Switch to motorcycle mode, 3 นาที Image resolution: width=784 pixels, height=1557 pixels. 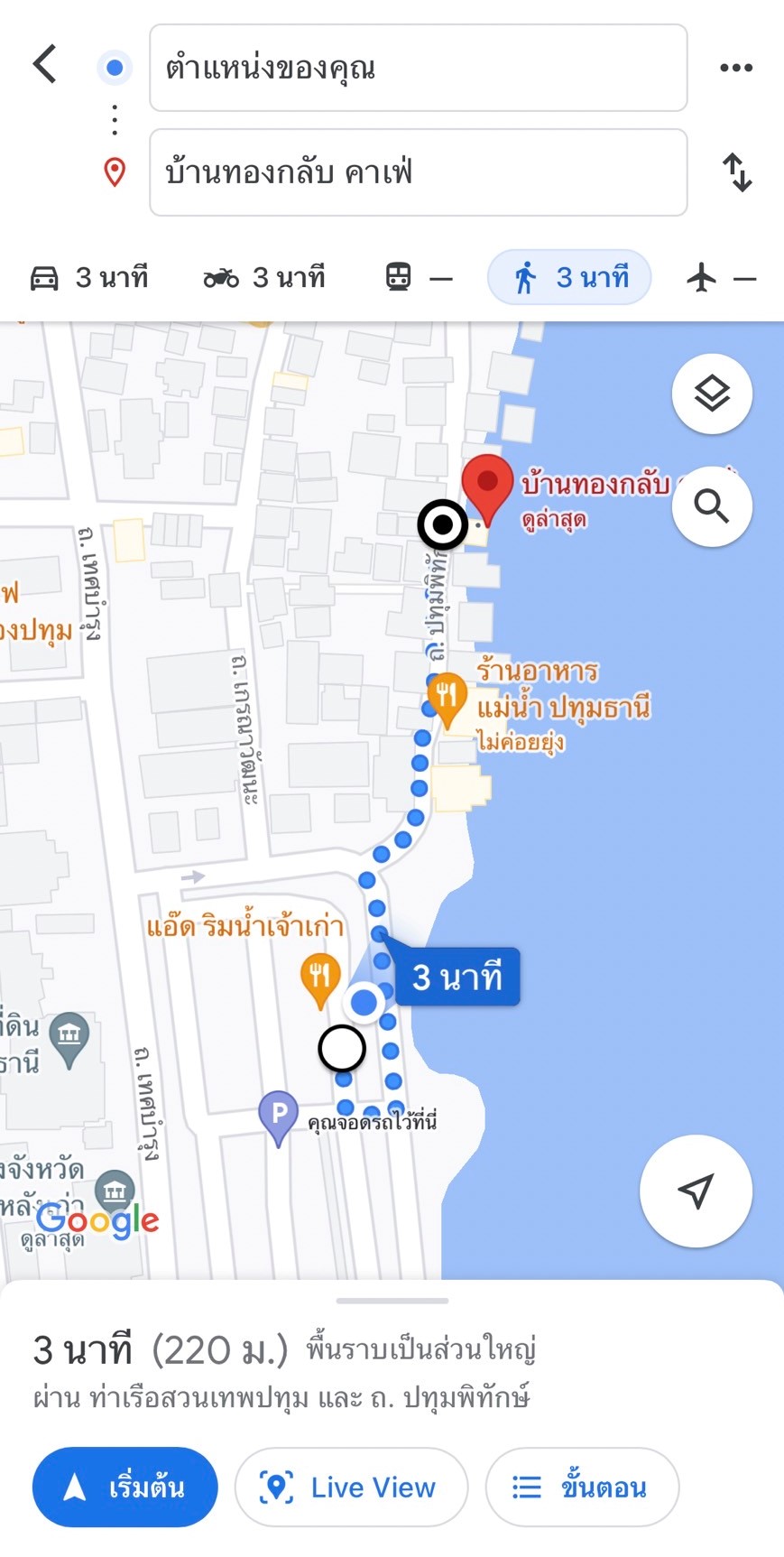[264, 278]
